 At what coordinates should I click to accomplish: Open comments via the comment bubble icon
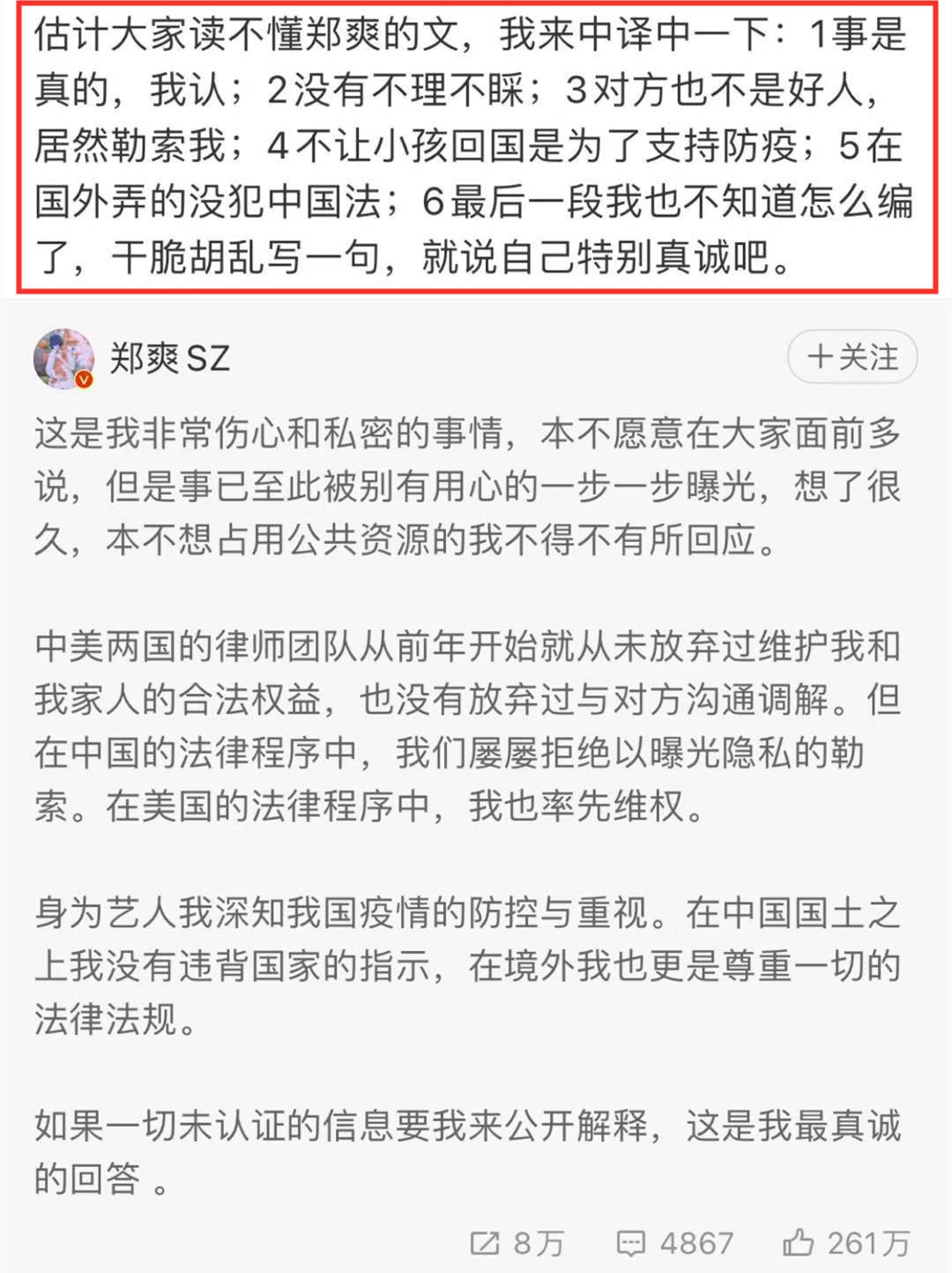click(x=633, y=1240)
